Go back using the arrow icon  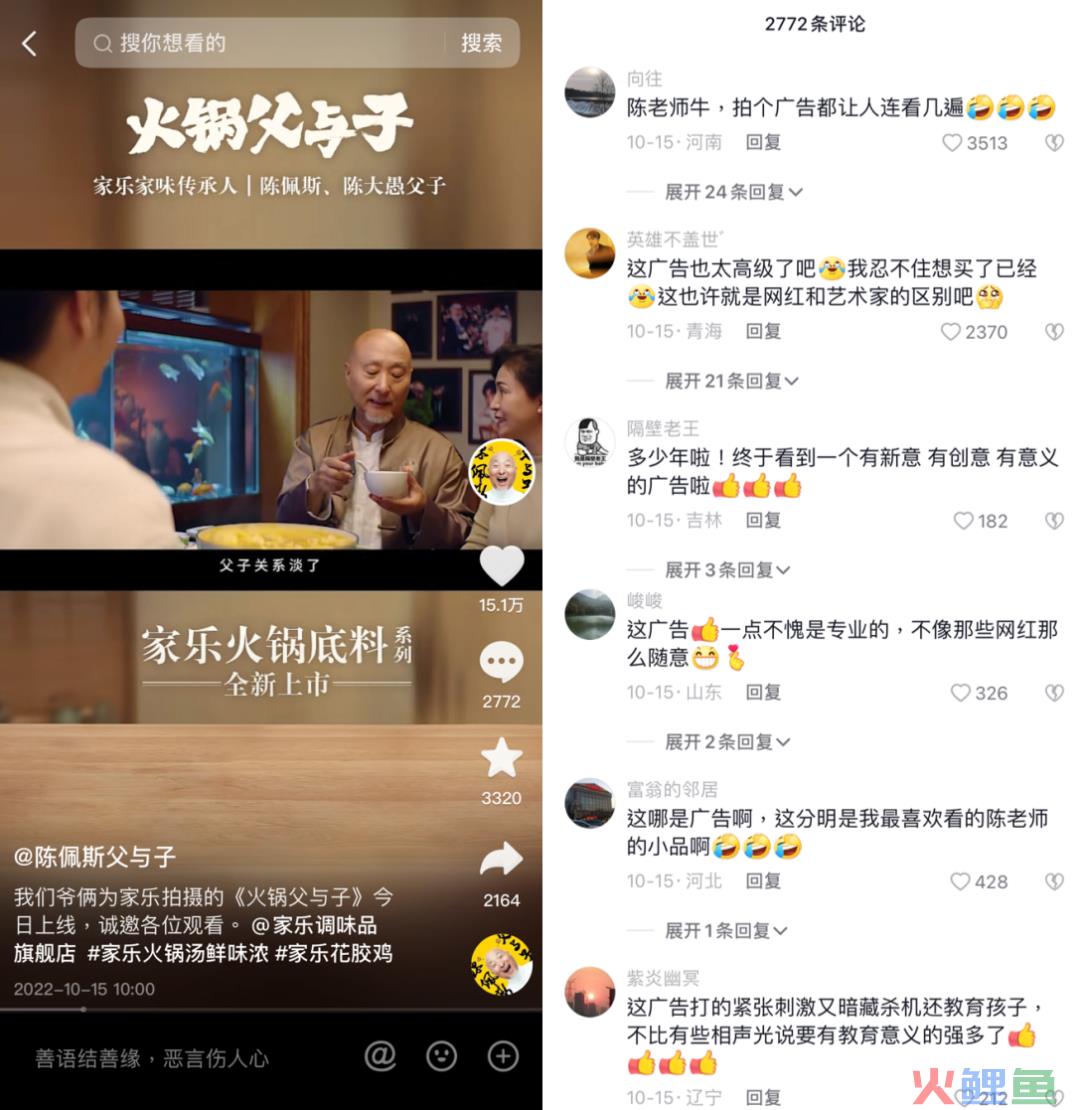click(29, 43)
